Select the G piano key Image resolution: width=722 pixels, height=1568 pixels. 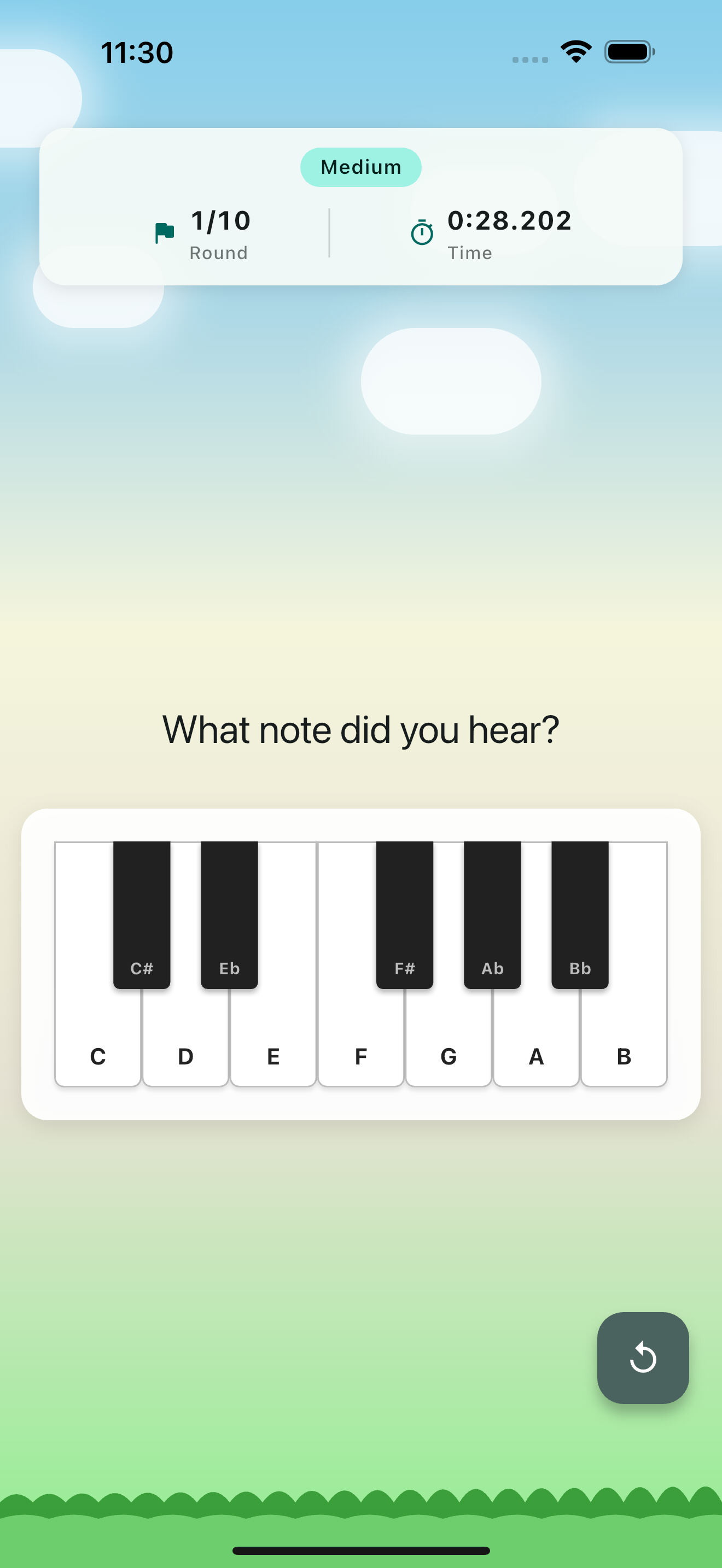point(449,1056)
